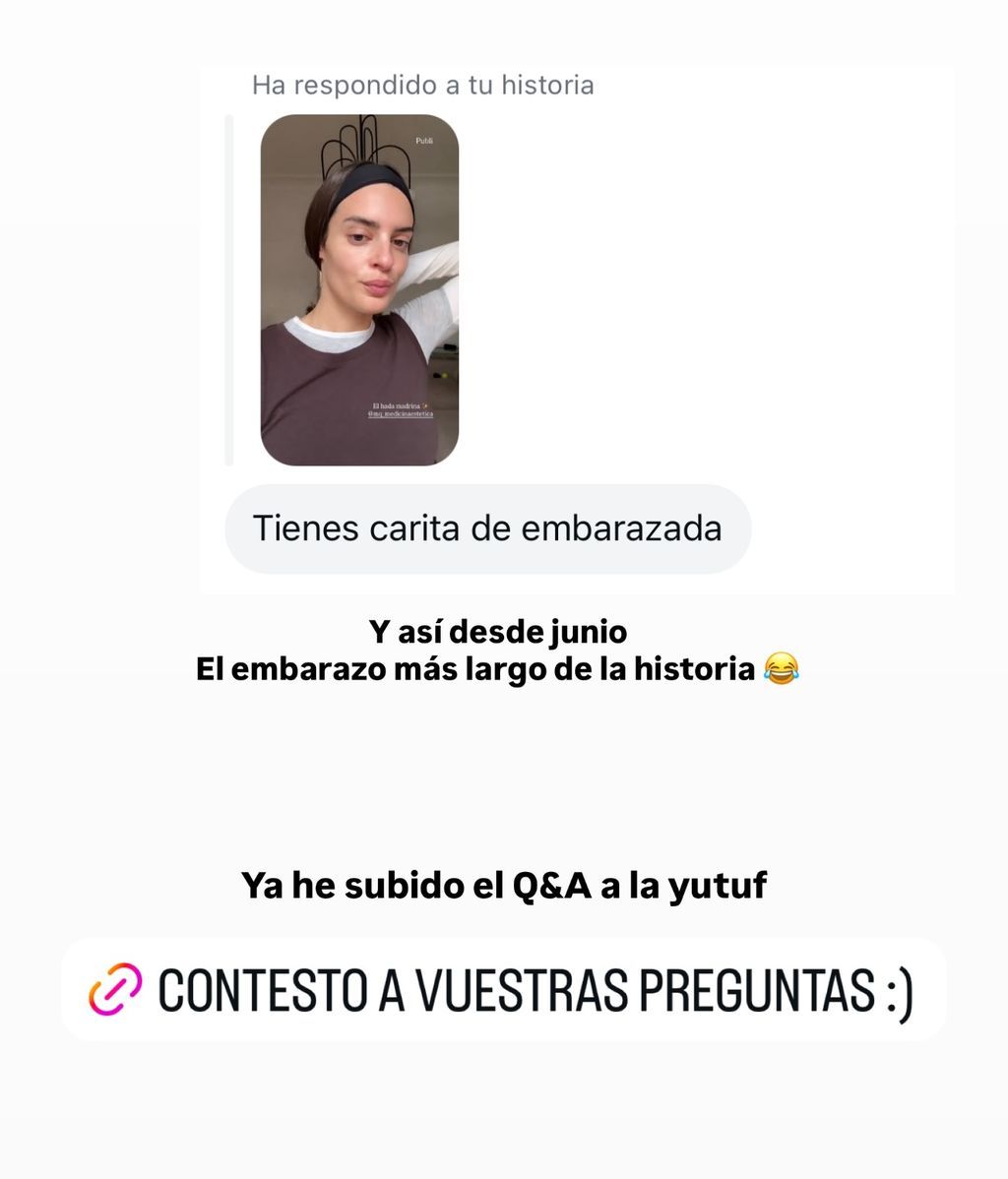Tap the laughing emoji in the caption
This screenshot has height=1179, width=1008.
(x=783, y=669)
